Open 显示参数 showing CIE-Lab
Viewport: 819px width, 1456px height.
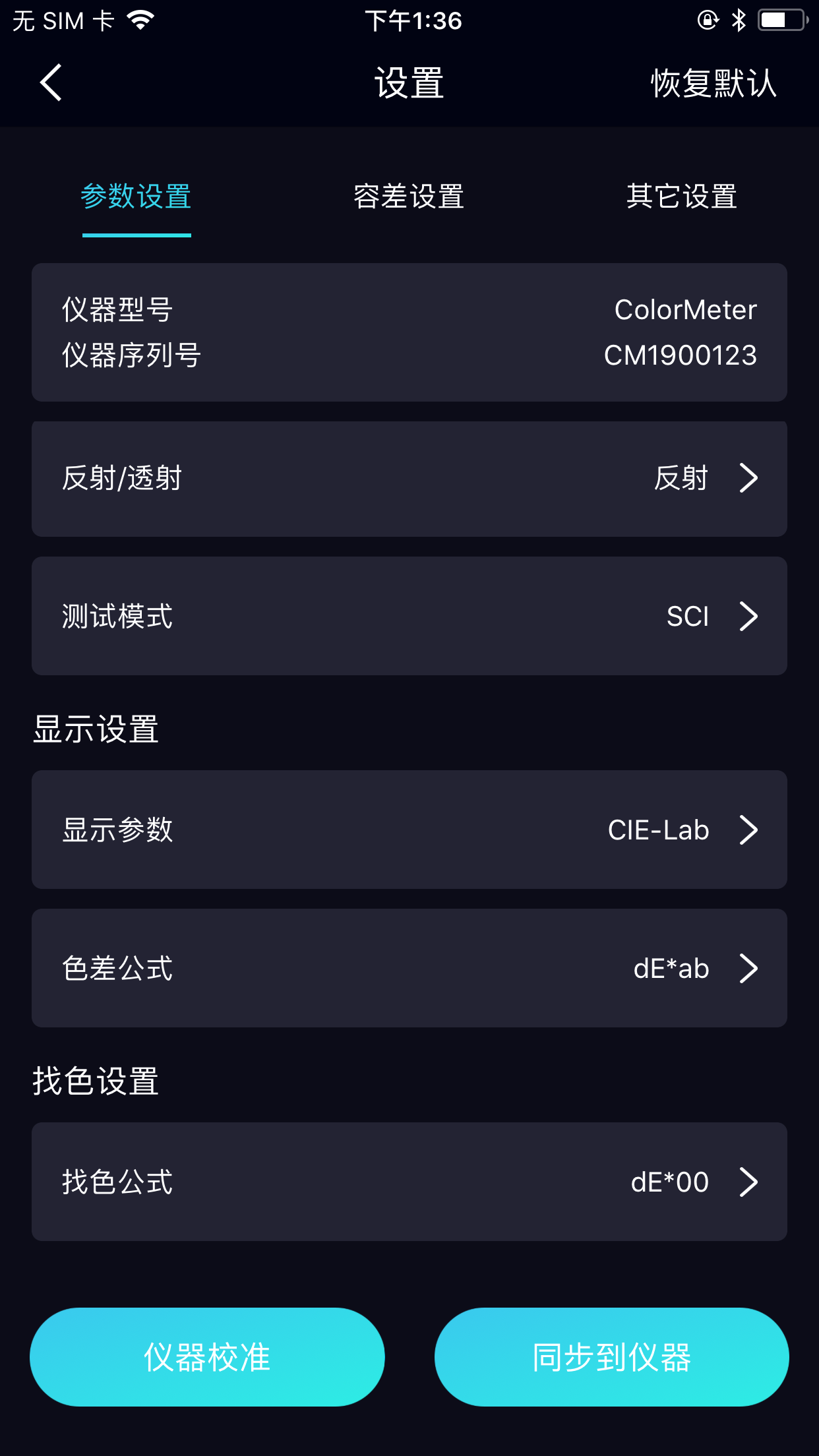[x=409, y=830]
